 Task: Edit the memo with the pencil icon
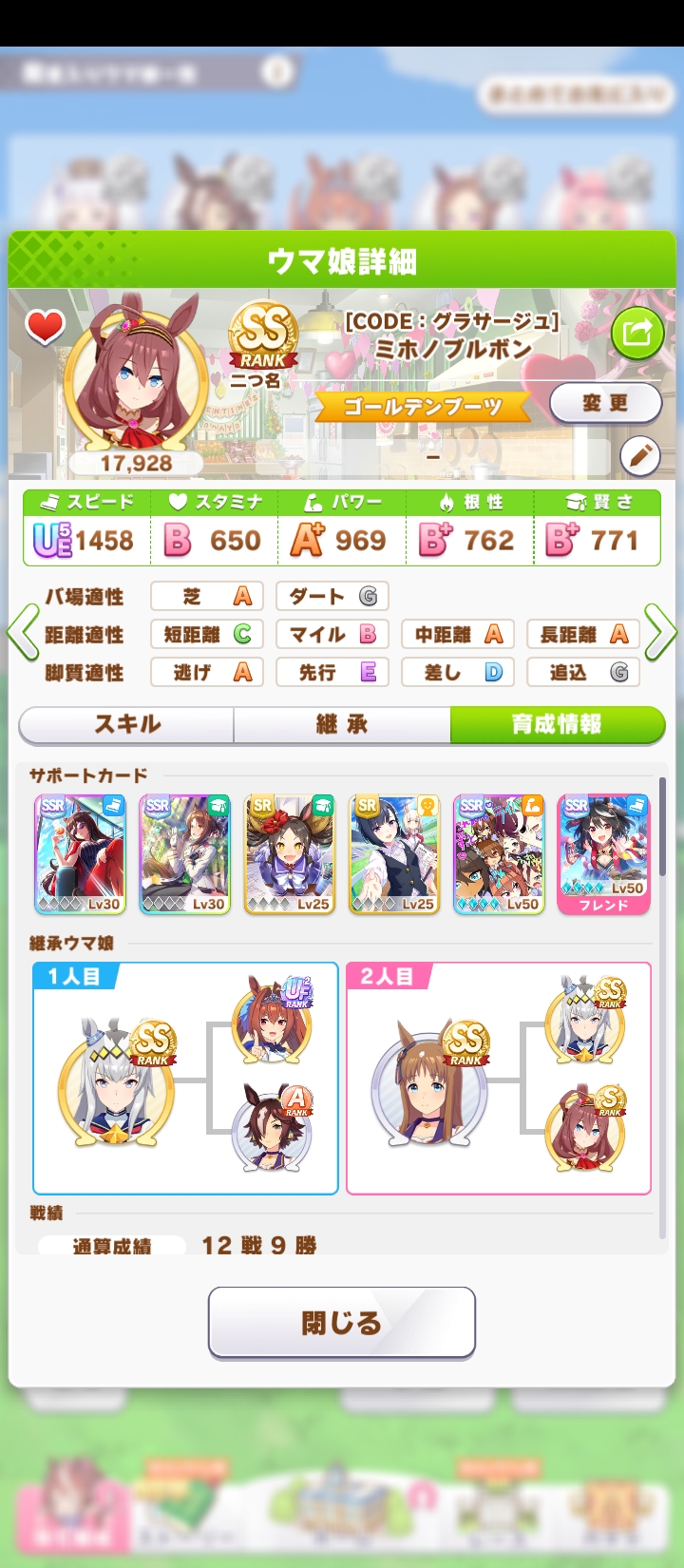(640, 457)
